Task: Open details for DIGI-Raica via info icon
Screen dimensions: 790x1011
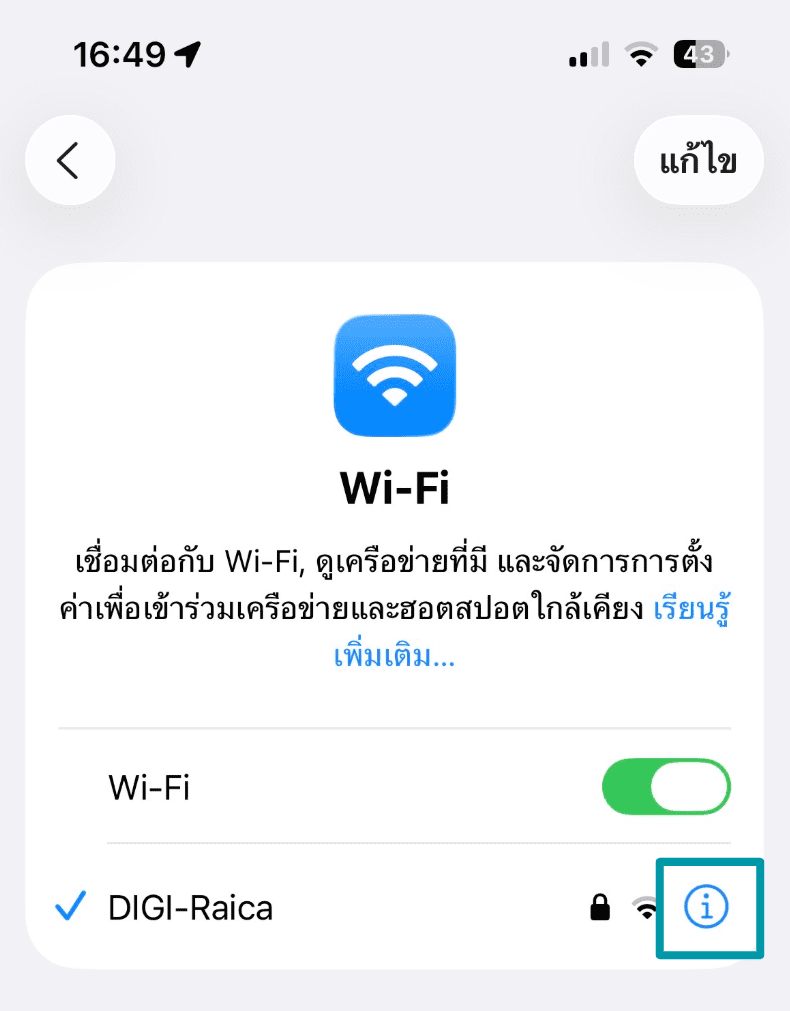Action: coord(709,908)
